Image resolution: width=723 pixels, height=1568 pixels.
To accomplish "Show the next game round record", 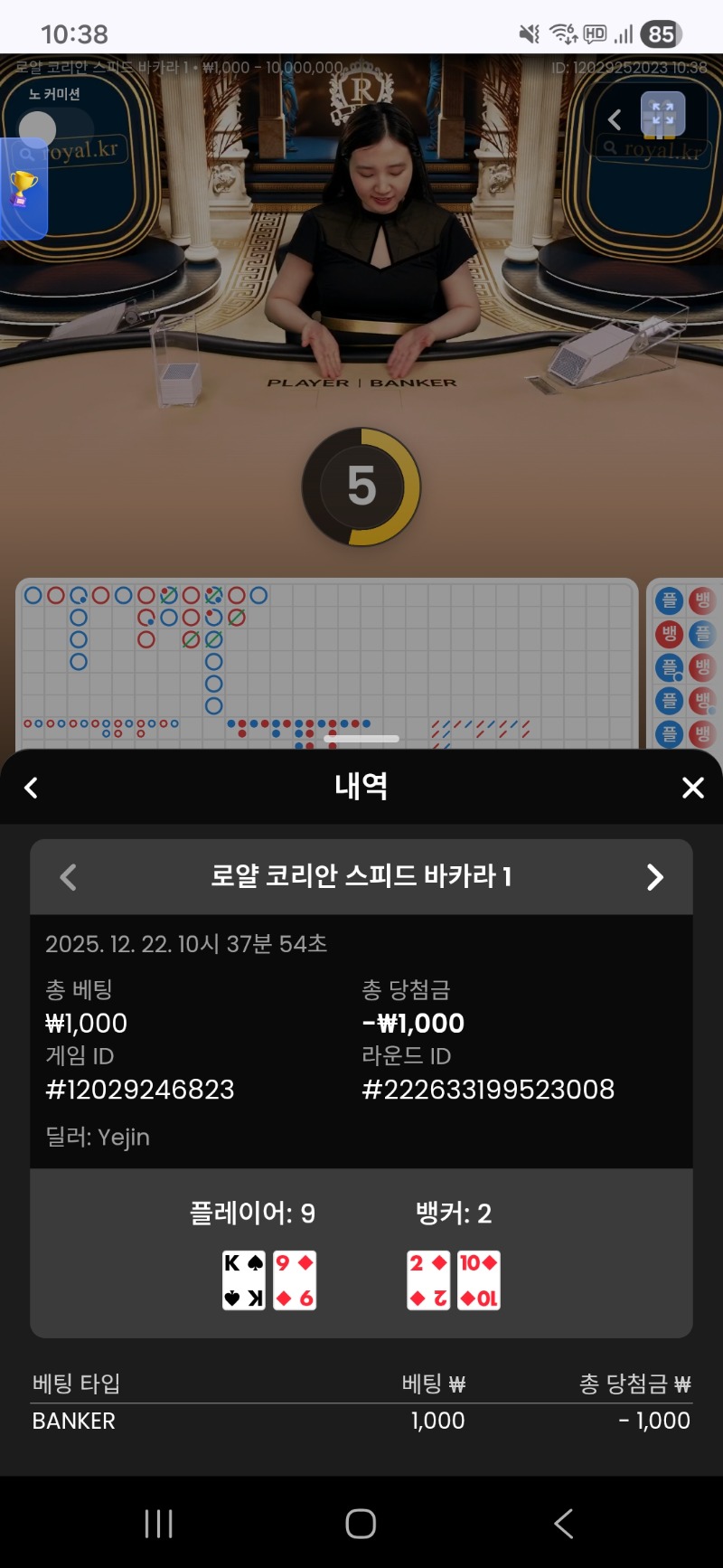I will click(x=655, y=877).
